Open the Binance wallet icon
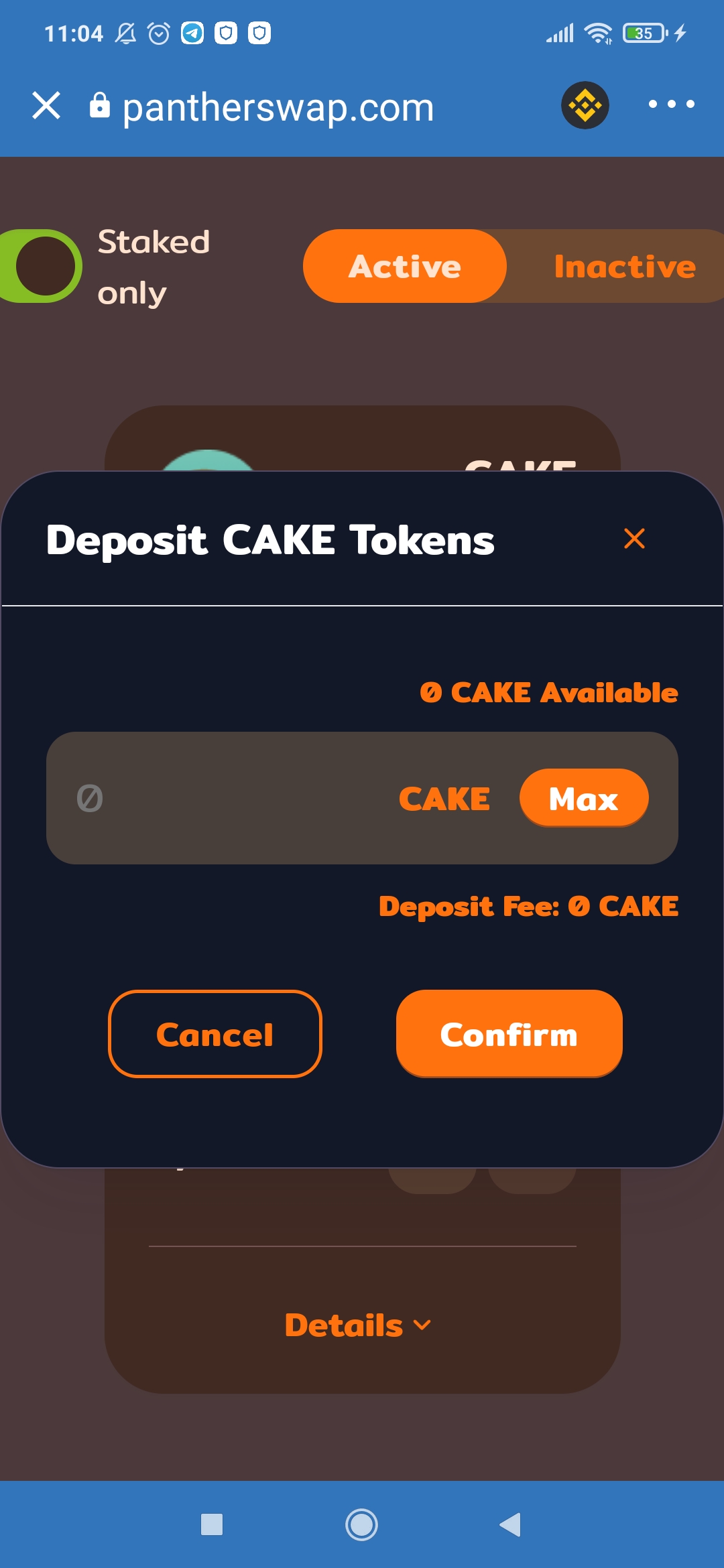 [x=585, y=105]
